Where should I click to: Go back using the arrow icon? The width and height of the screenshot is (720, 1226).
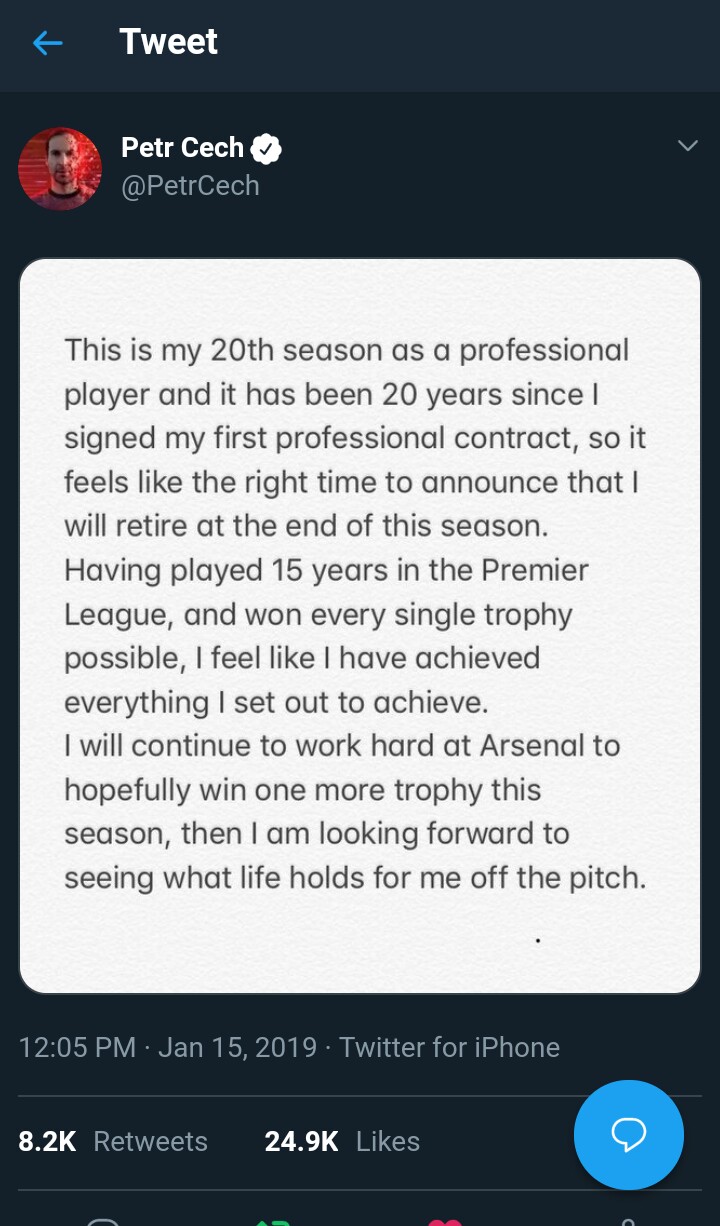point(47,42)
